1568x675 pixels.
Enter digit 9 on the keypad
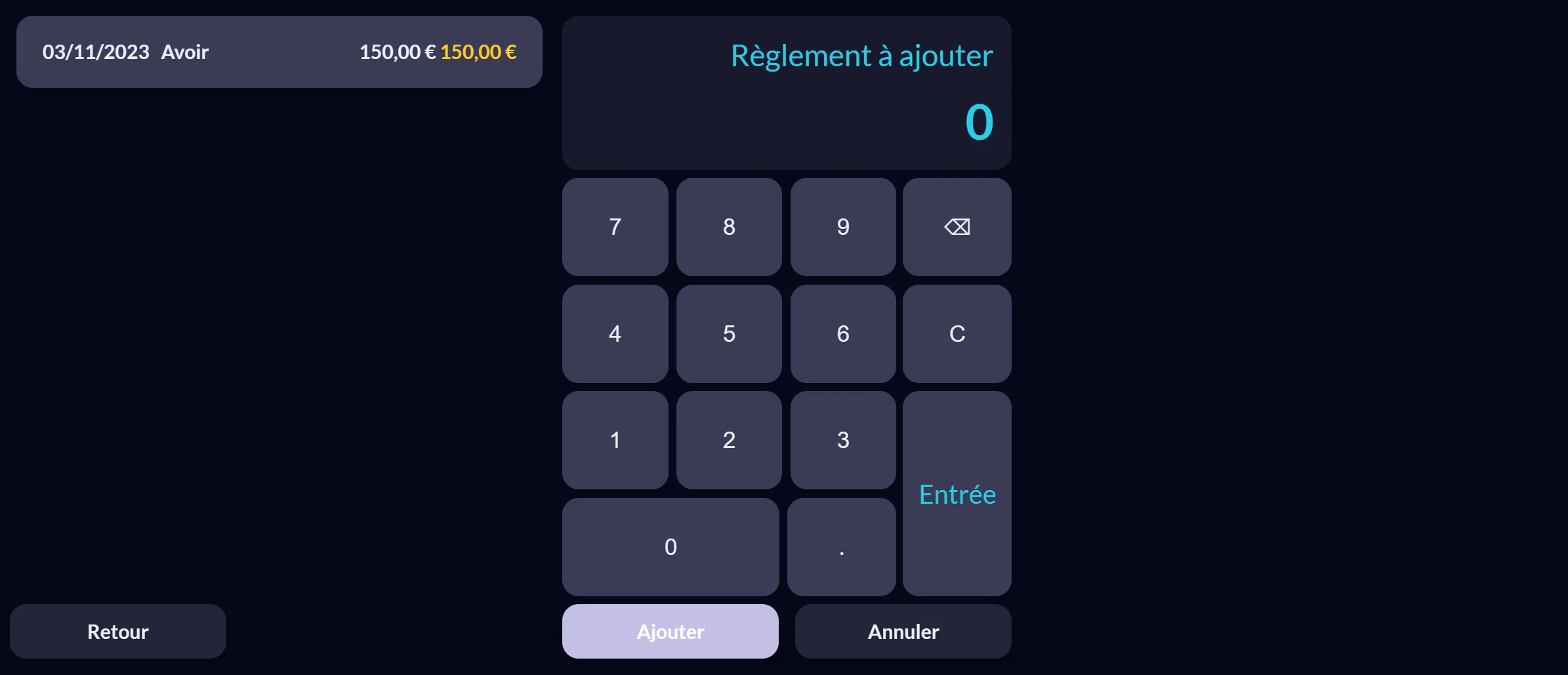843,227
